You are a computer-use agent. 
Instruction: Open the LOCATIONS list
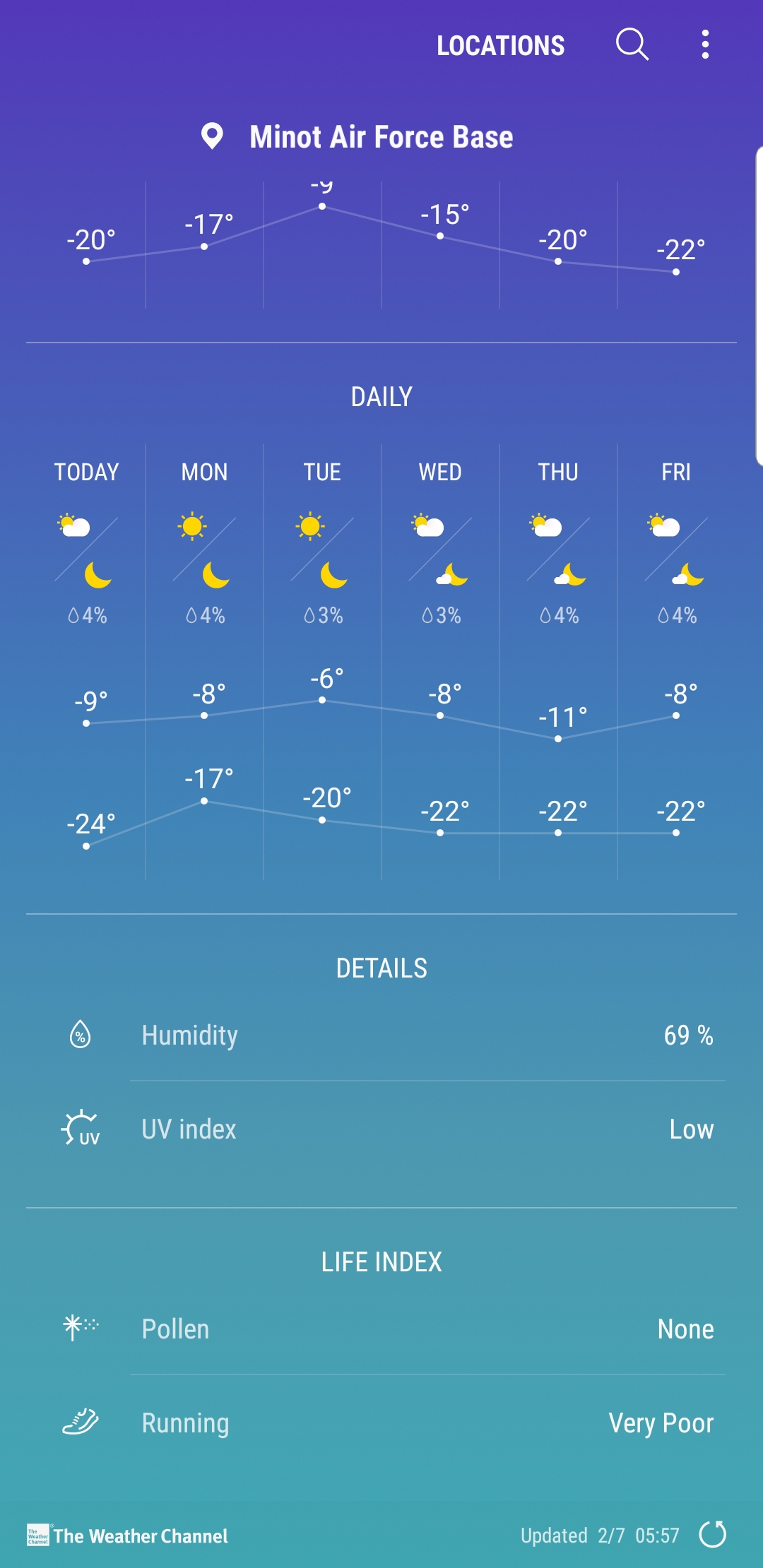[500, 46]
